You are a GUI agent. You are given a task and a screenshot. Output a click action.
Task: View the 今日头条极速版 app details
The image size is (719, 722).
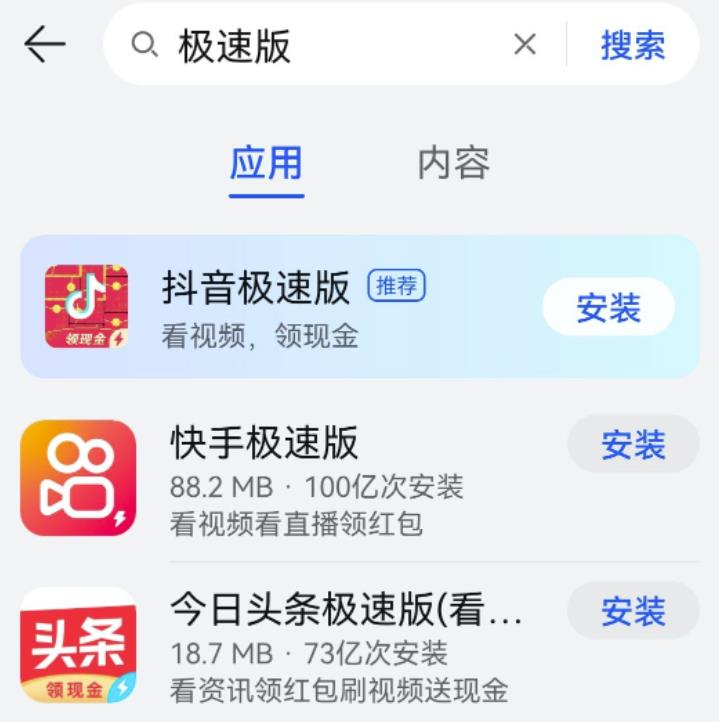pyautogui.click(x=345, y=609)
